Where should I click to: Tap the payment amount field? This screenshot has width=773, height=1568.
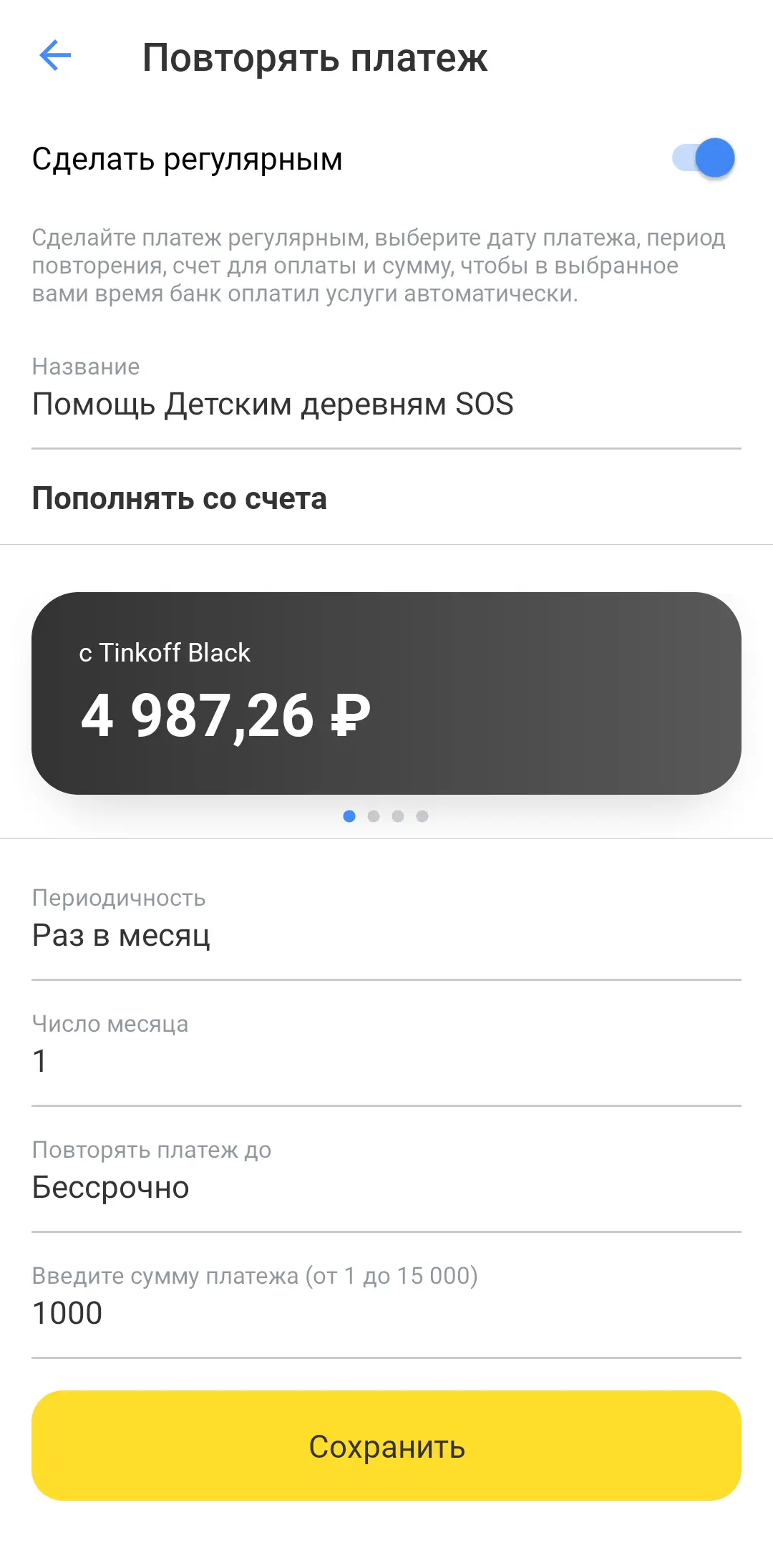[386, 1313]
